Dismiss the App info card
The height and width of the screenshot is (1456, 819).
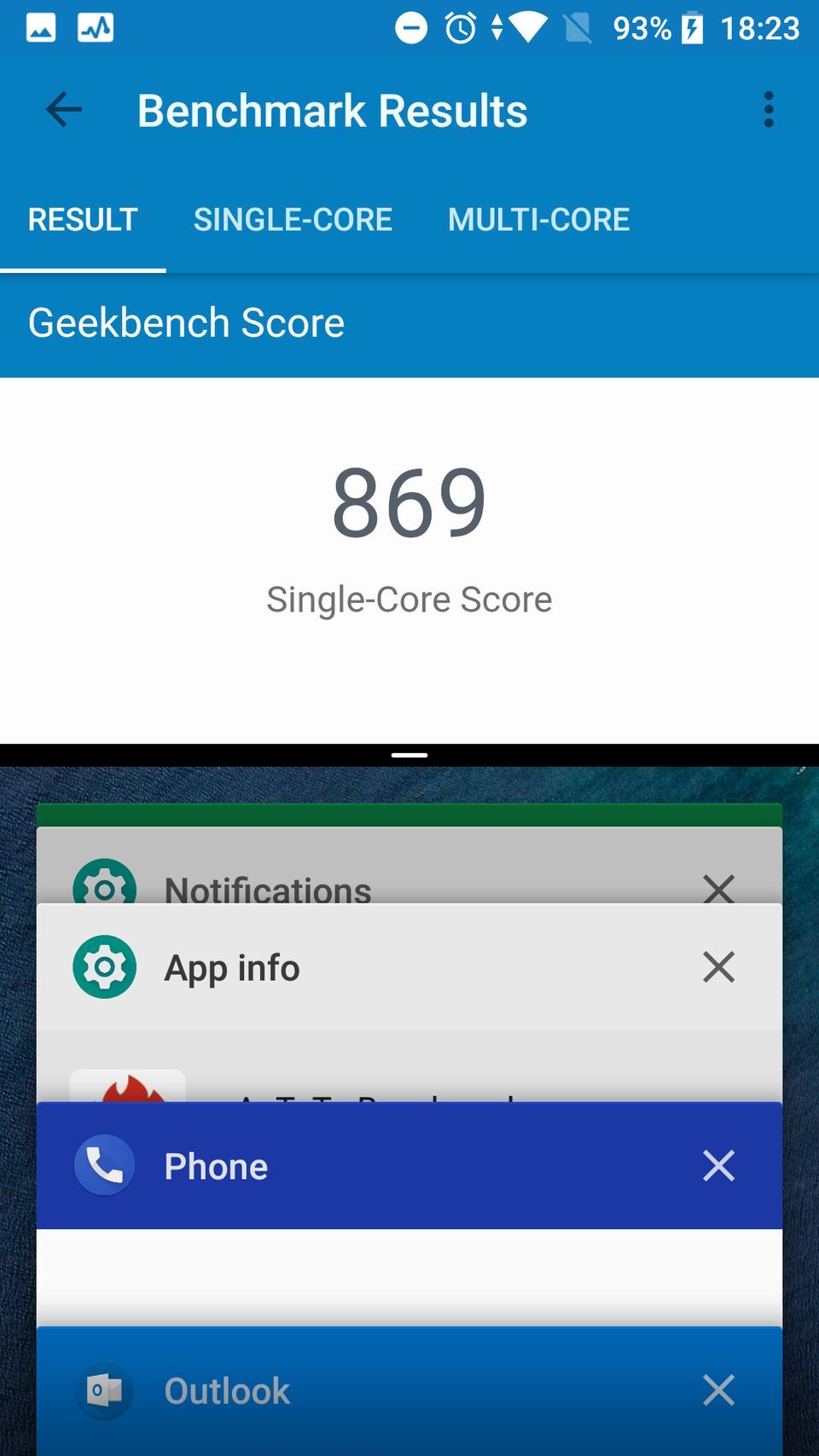717,966
